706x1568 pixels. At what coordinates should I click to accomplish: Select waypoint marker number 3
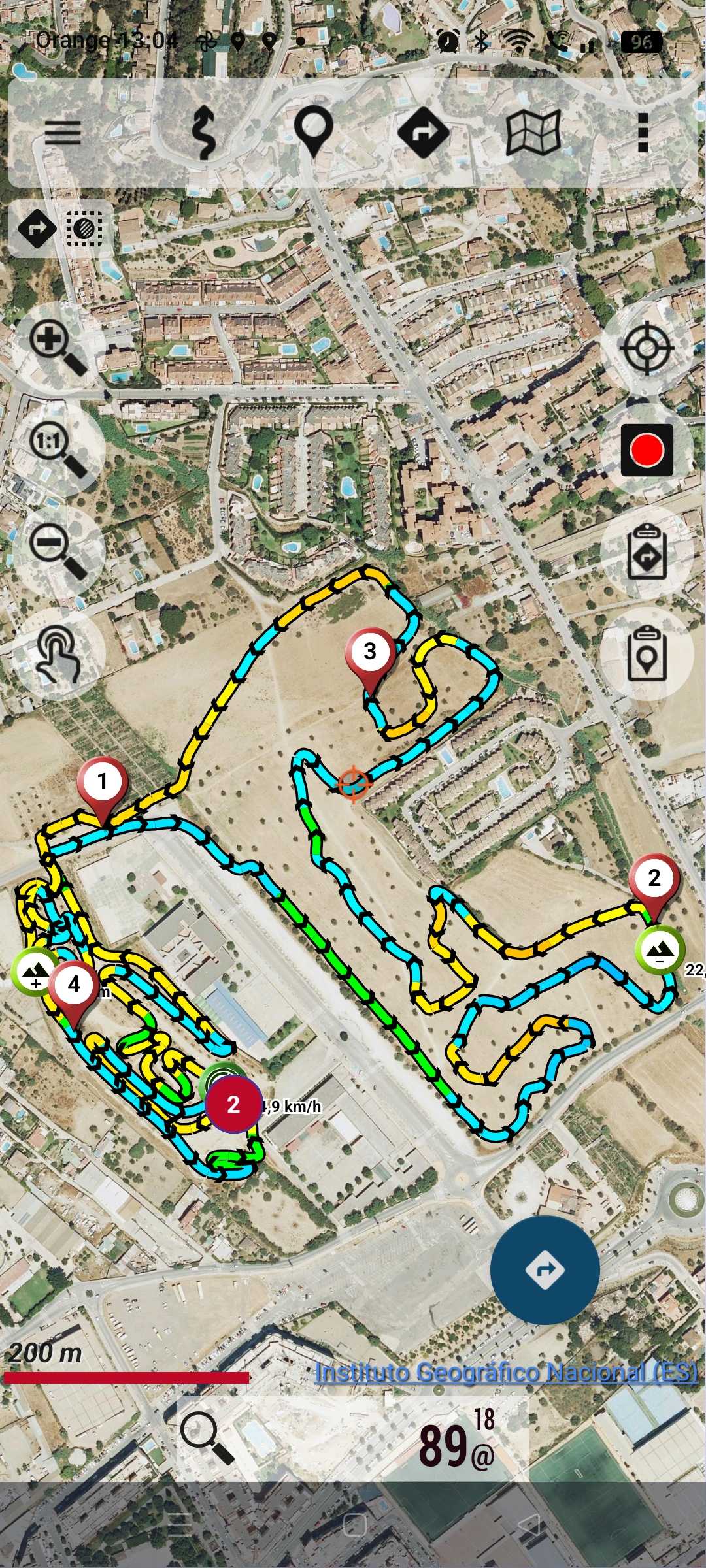(370, 653)
